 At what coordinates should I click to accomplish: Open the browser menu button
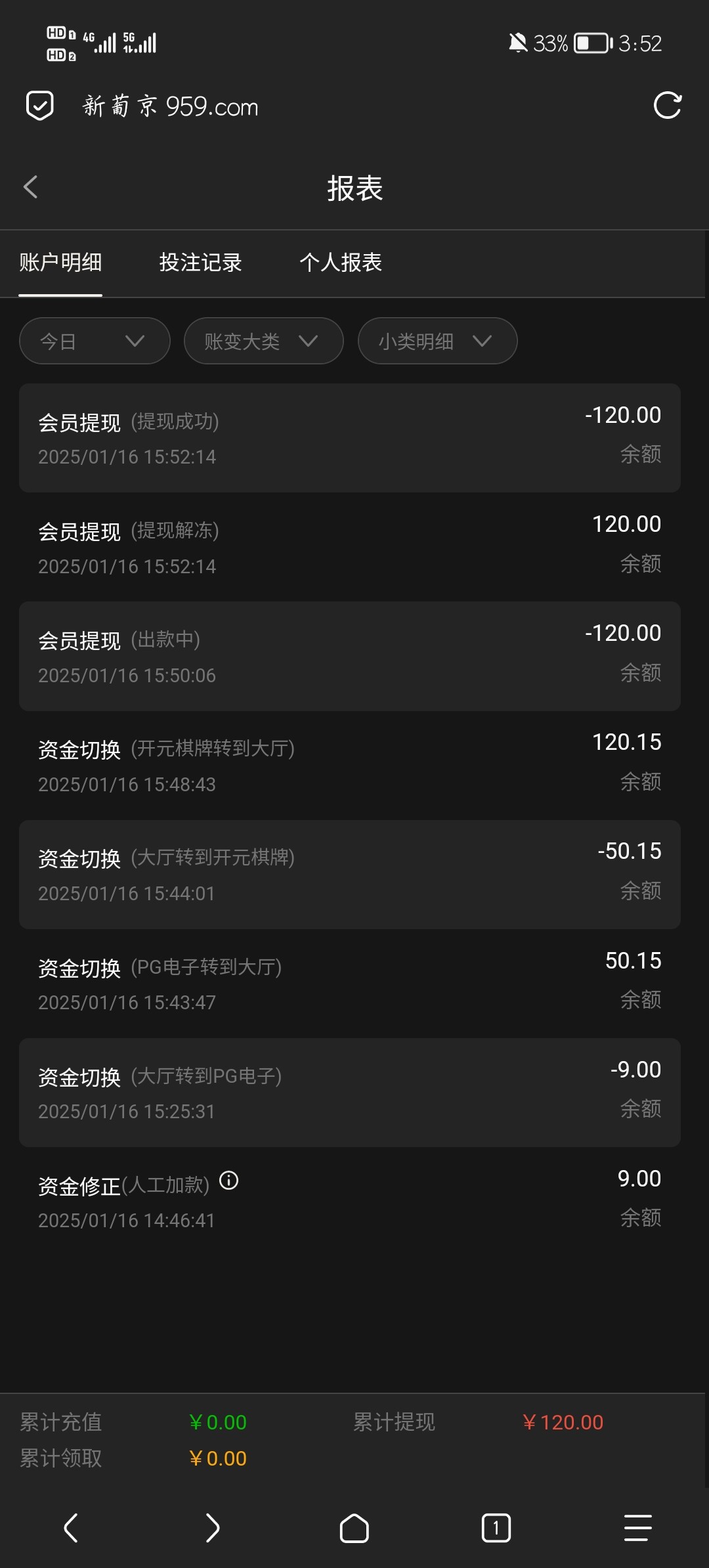pos(637,1528)
